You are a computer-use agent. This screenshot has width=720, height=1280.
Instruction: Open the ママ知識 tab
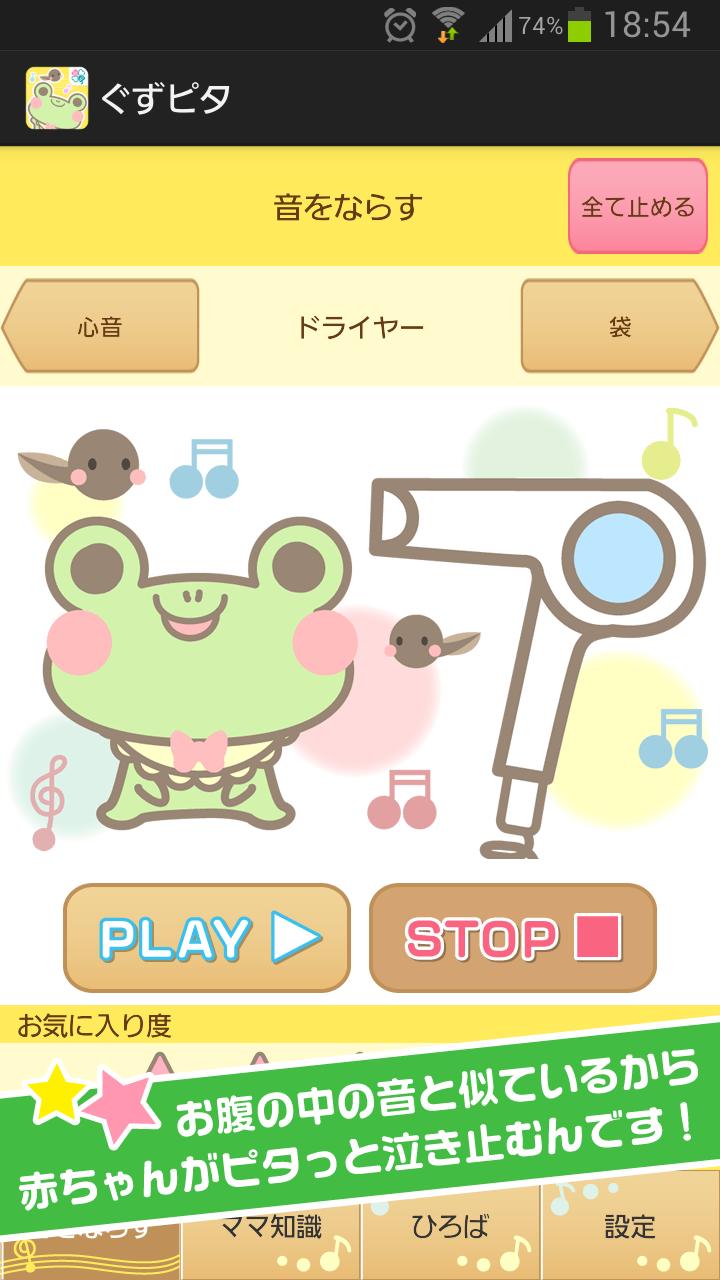coord(271,1232)
